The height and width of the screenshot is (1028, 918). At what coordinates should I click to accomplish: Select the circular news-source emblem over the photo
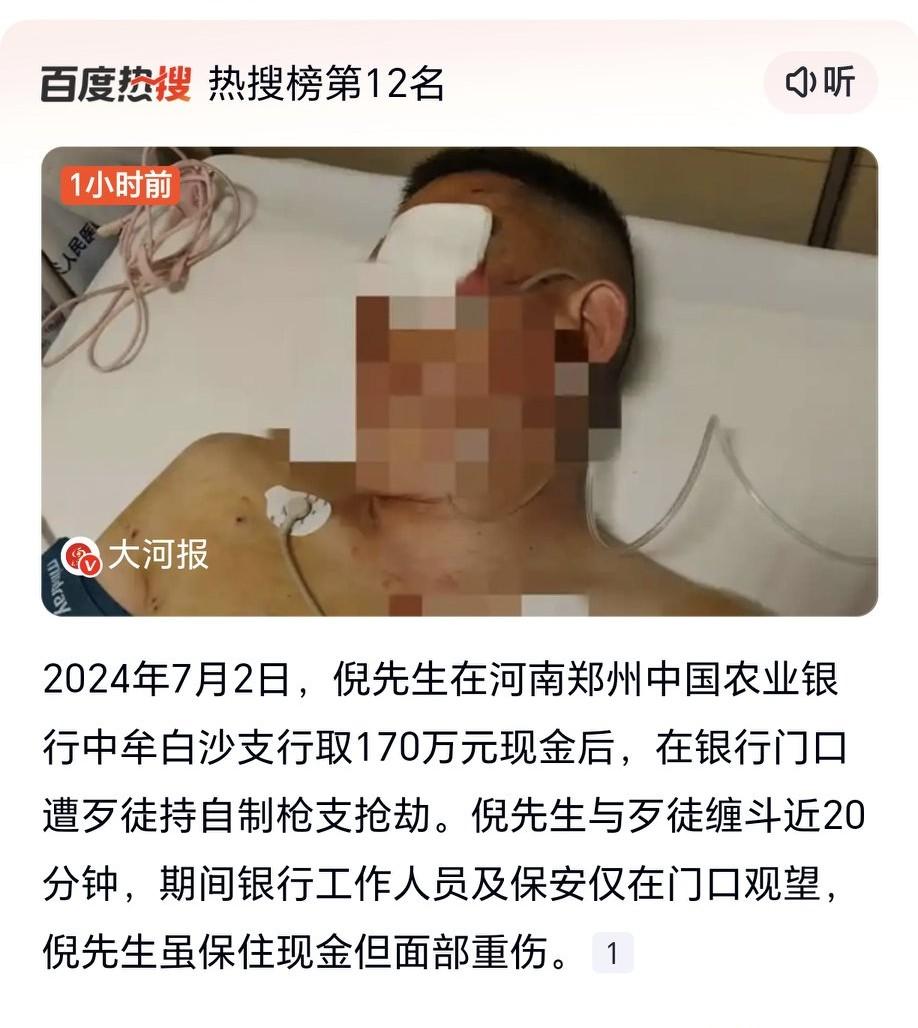click(80, 557)
